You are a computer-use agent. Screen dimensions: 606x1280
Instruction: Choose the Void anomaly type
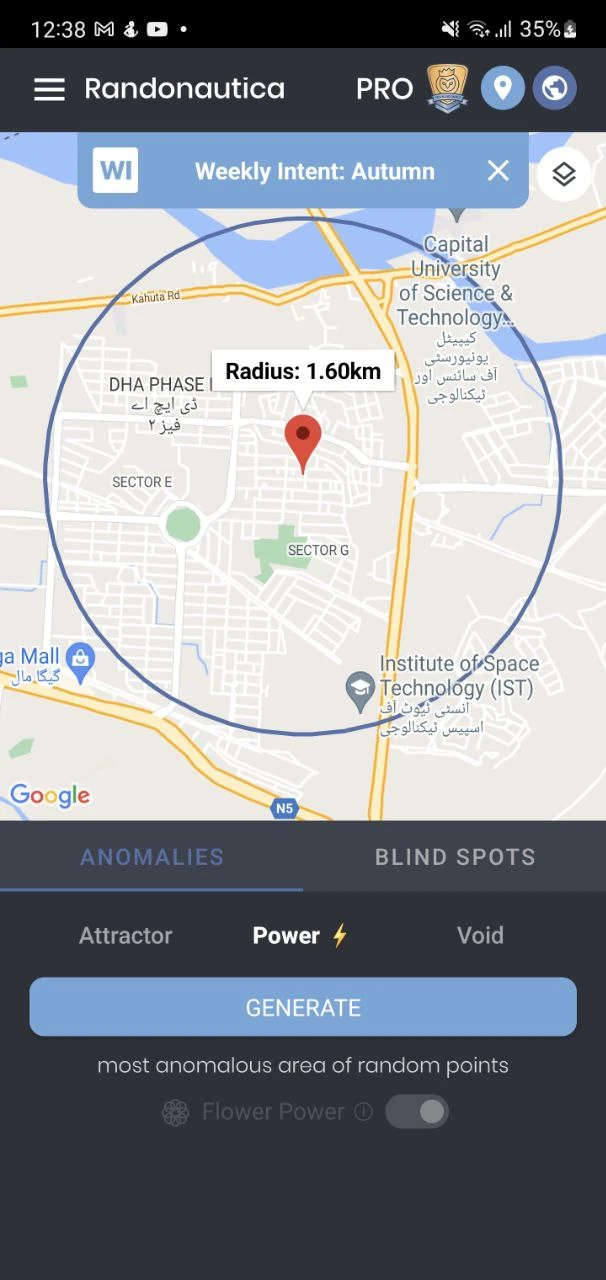point(480,936)
